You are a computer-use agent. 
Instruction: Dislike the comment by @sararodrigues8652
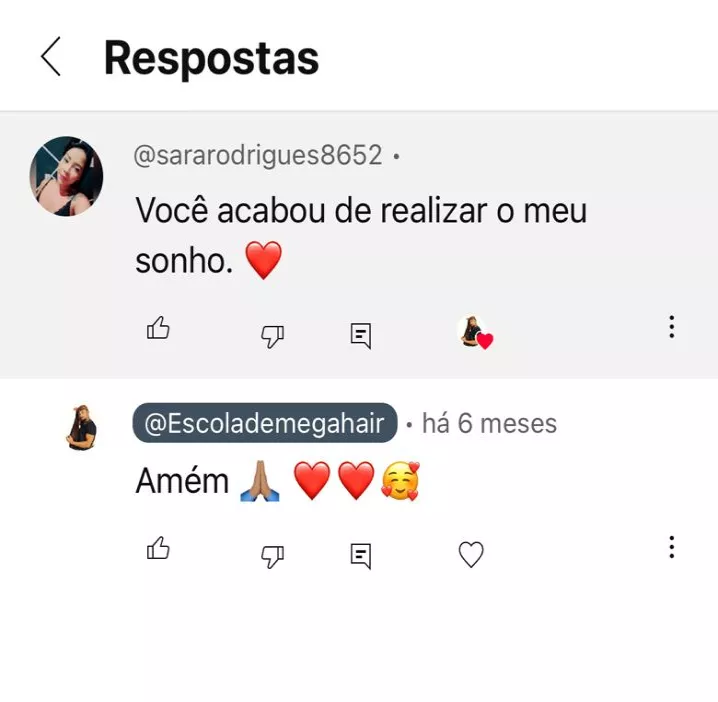tap(272, 336)
